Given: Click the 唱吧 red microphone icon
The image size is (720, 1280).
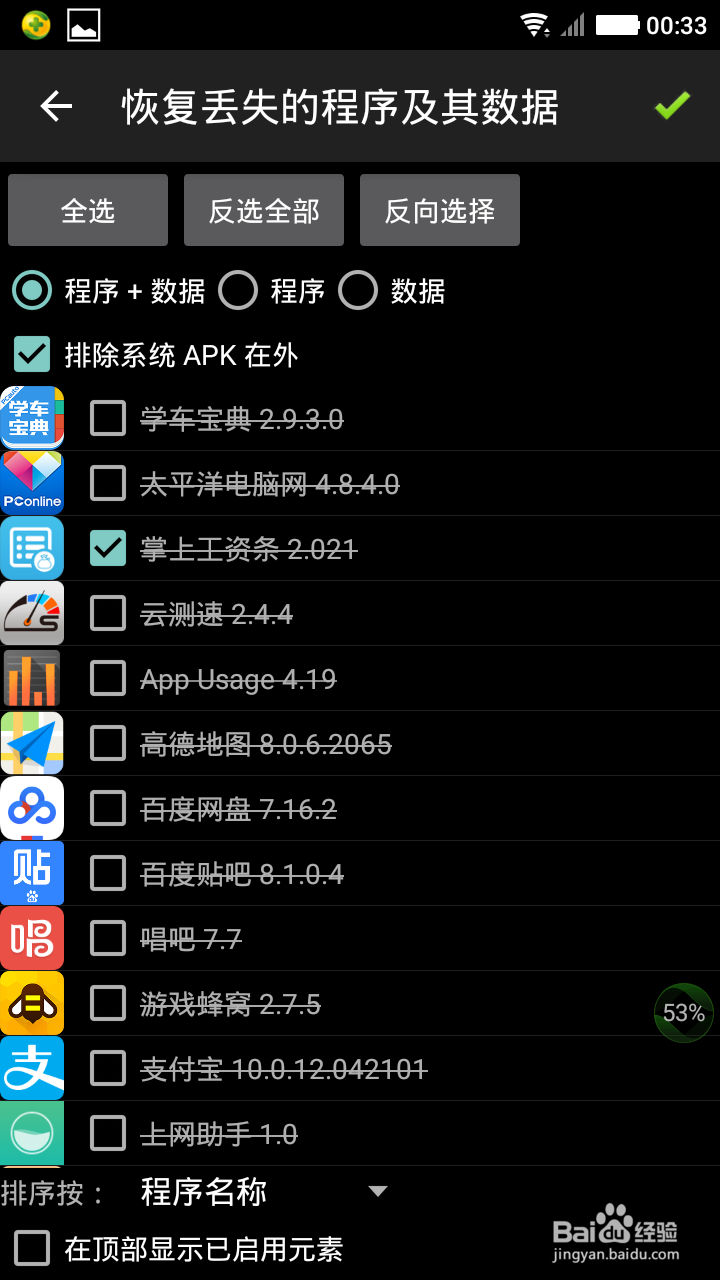Looking at the screenshot, I should pyautogui.click(x=31, y=938).
